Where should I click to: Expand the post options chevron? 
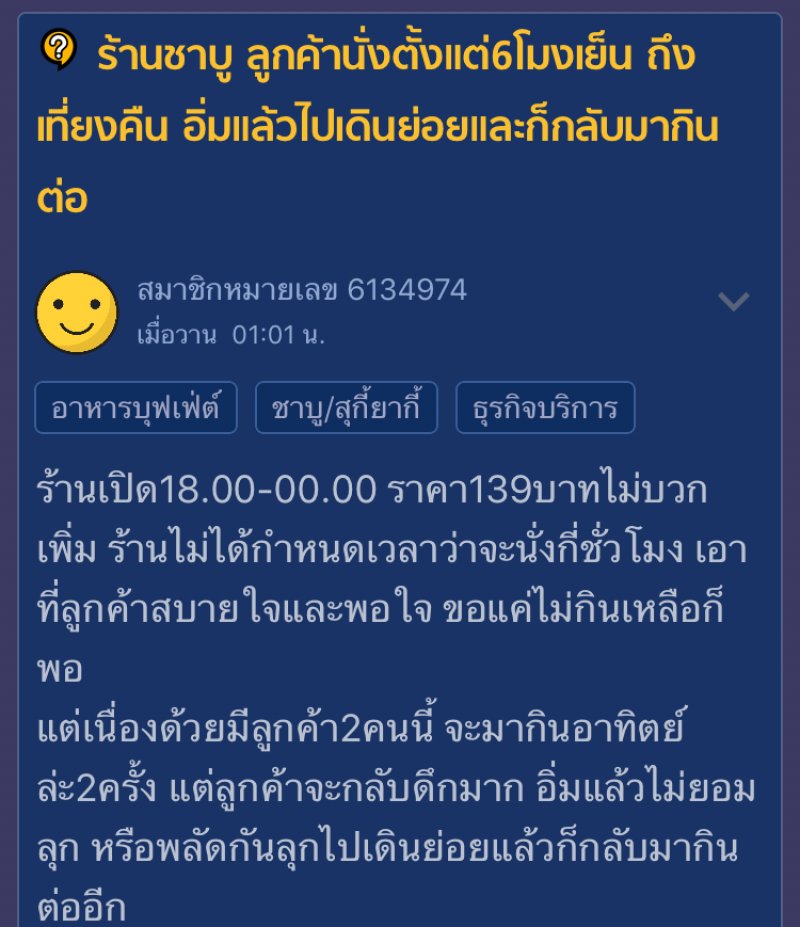click(734, 301)
